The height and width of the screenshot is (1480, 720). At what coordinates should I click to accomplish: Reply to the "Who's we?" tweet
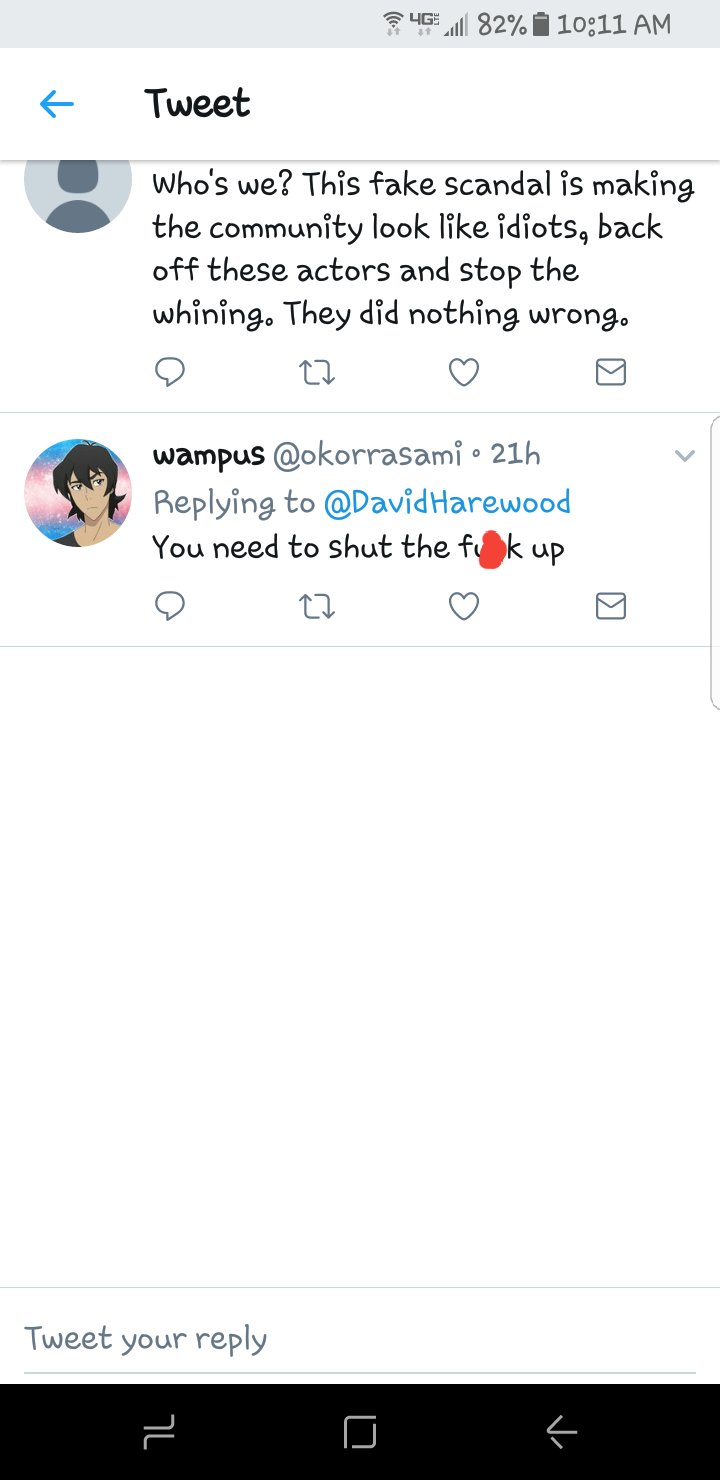170,372
